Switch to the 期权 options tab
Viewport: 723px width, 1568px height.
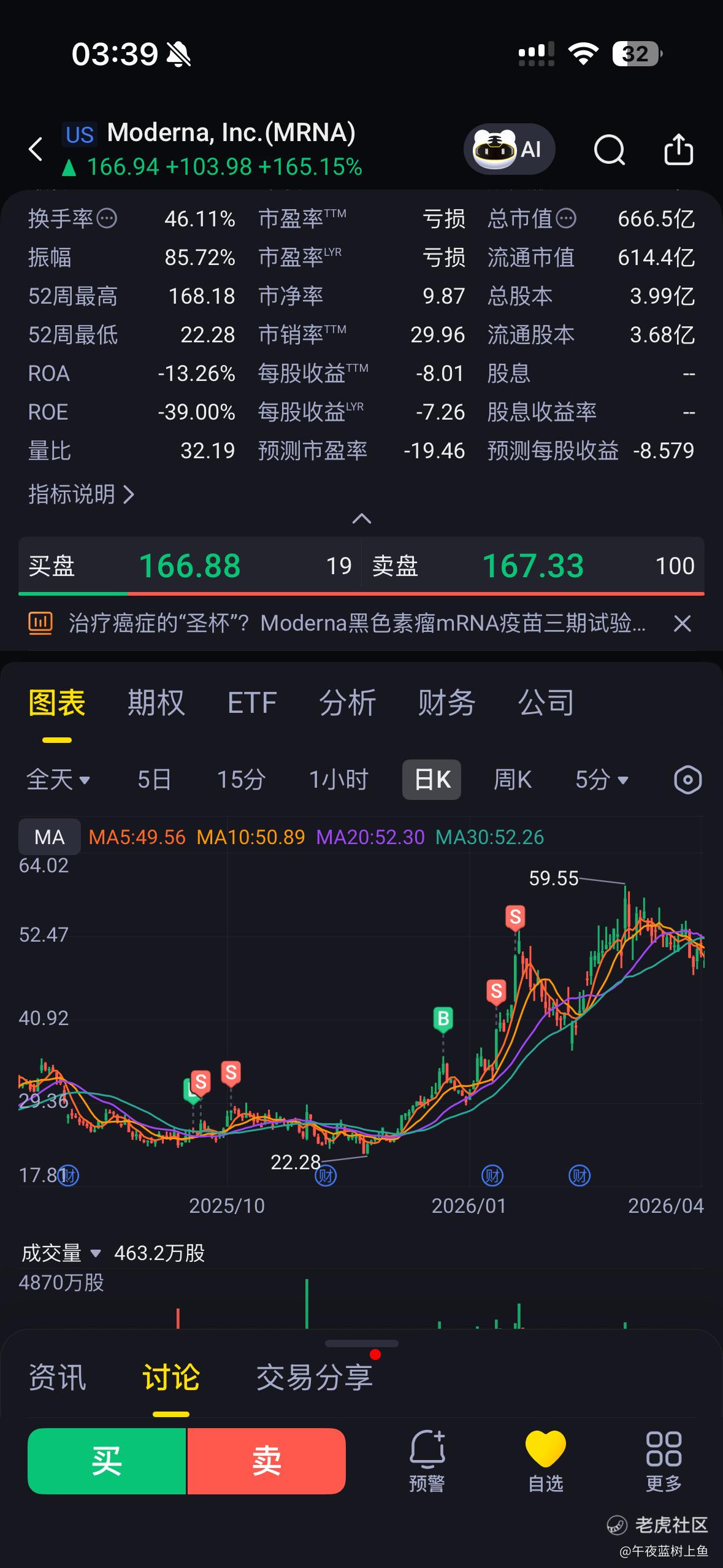tap(156, 702)
